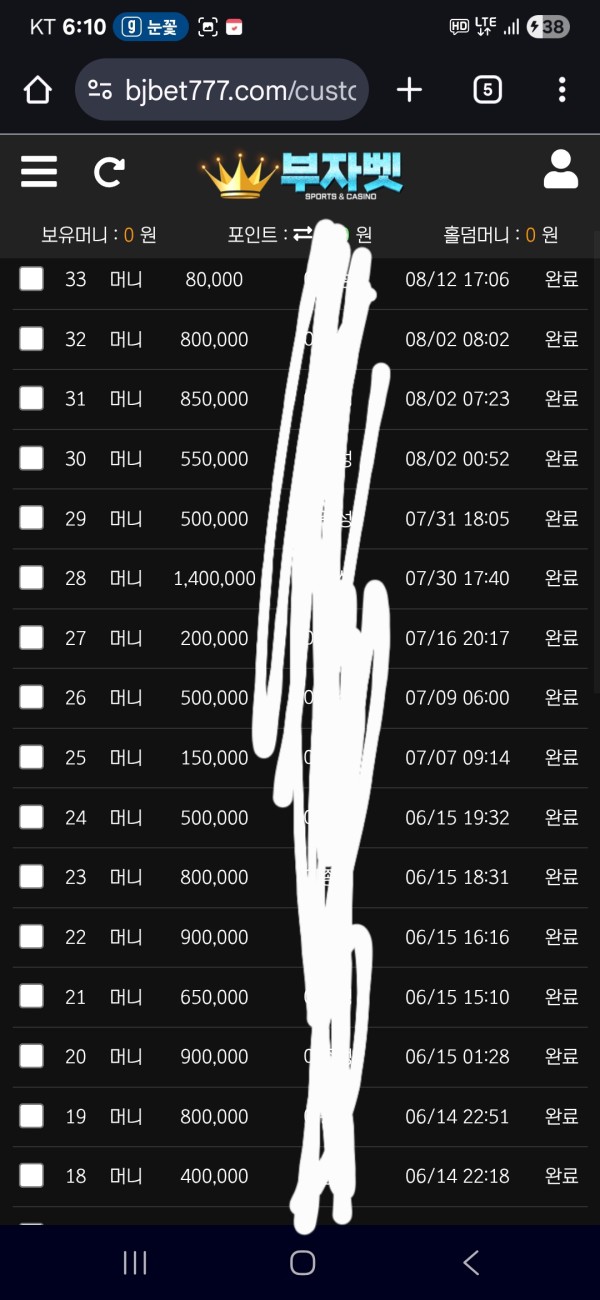Mark row 28 with 1,400,000
Image resolution: width=600 pixels, height=1300 pixels.
point(32,578)
